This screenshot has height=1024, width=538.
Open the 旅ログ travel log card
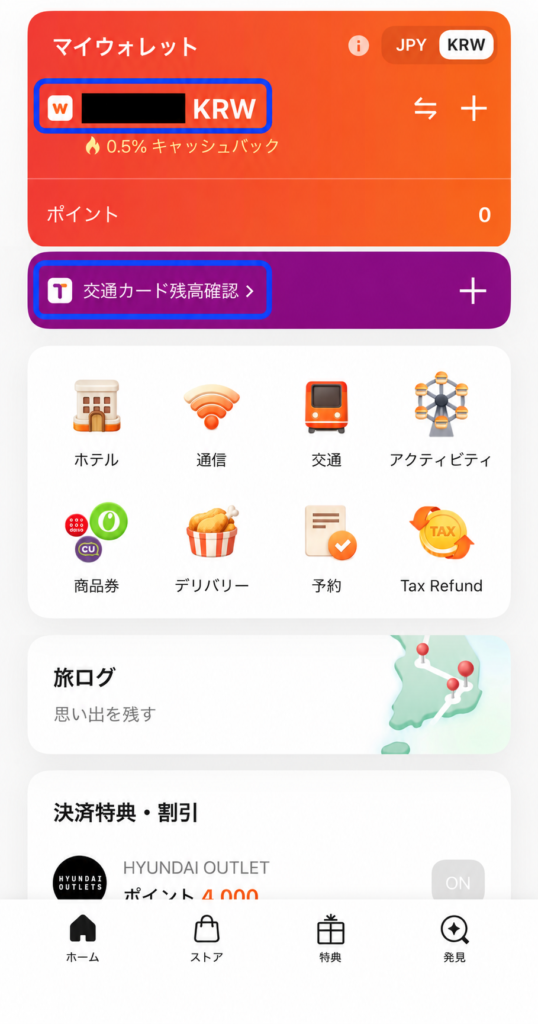[x=269, y=694]
